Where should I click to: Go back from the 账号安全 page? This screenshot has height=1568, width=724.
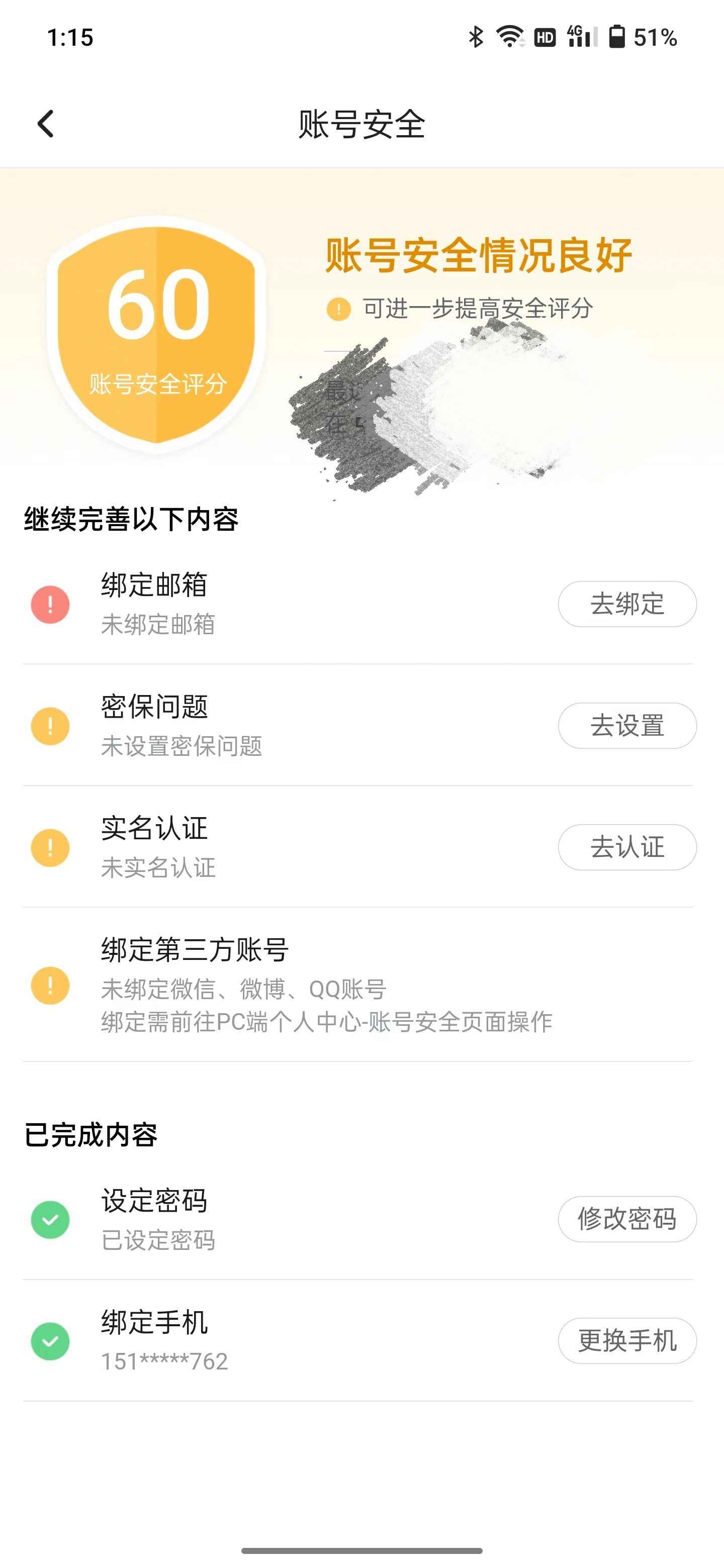point(46,124)
